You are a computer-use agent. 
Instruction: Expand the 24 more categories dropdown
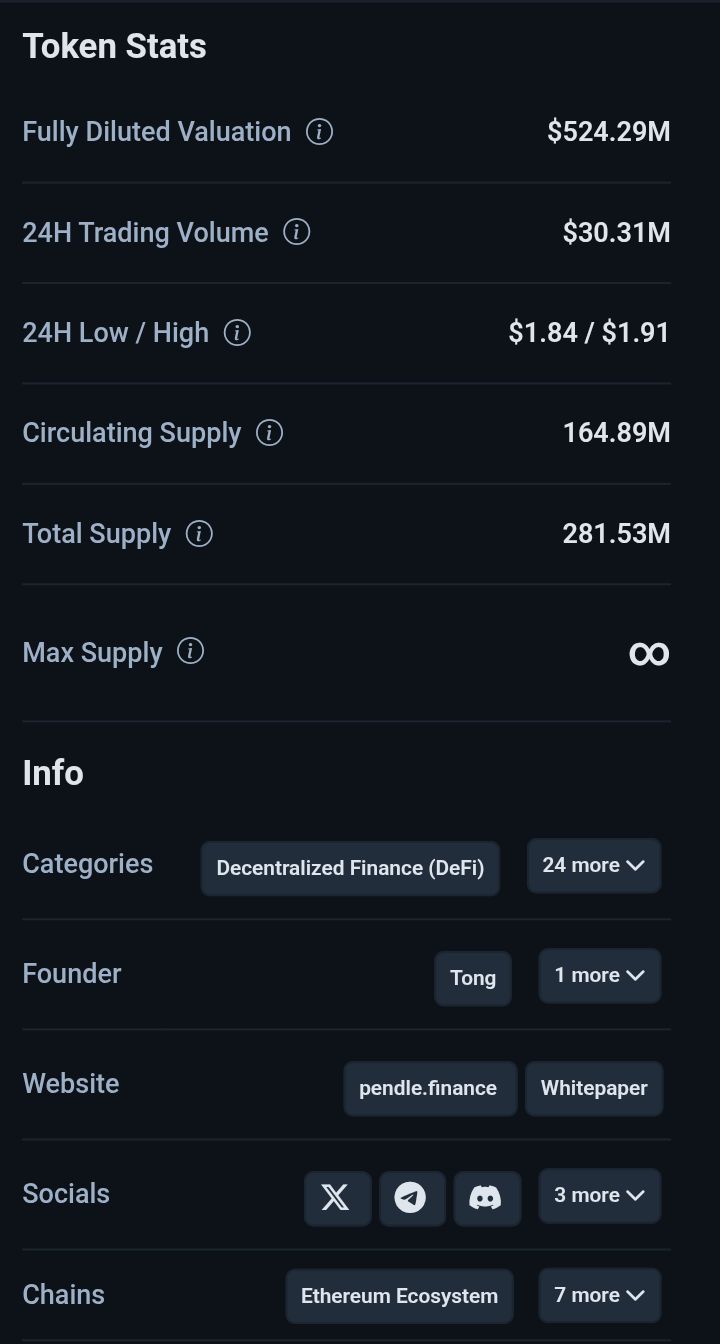pos(594,866)
